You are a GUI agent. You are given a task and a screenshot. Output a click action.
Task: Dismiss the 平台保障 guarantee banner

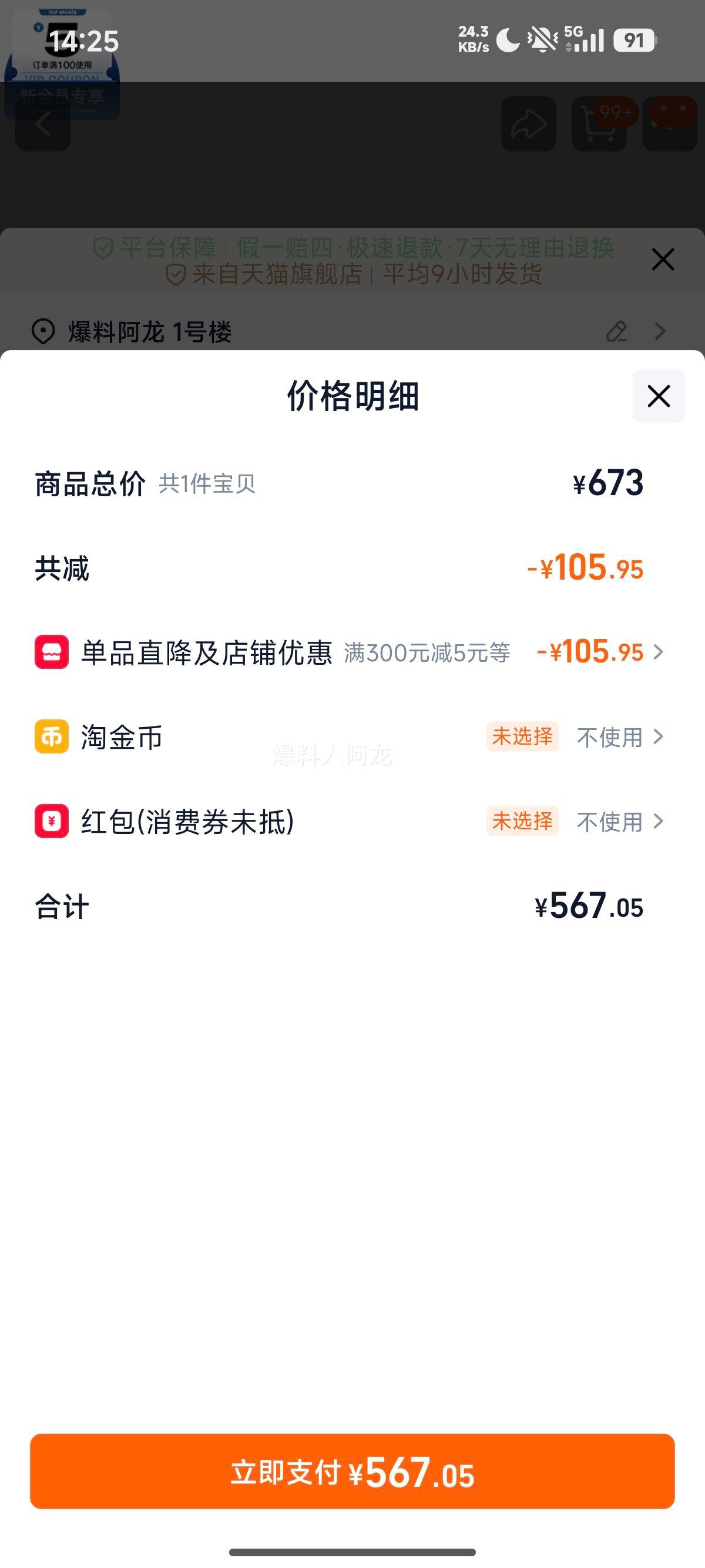[x=662, y=260]
